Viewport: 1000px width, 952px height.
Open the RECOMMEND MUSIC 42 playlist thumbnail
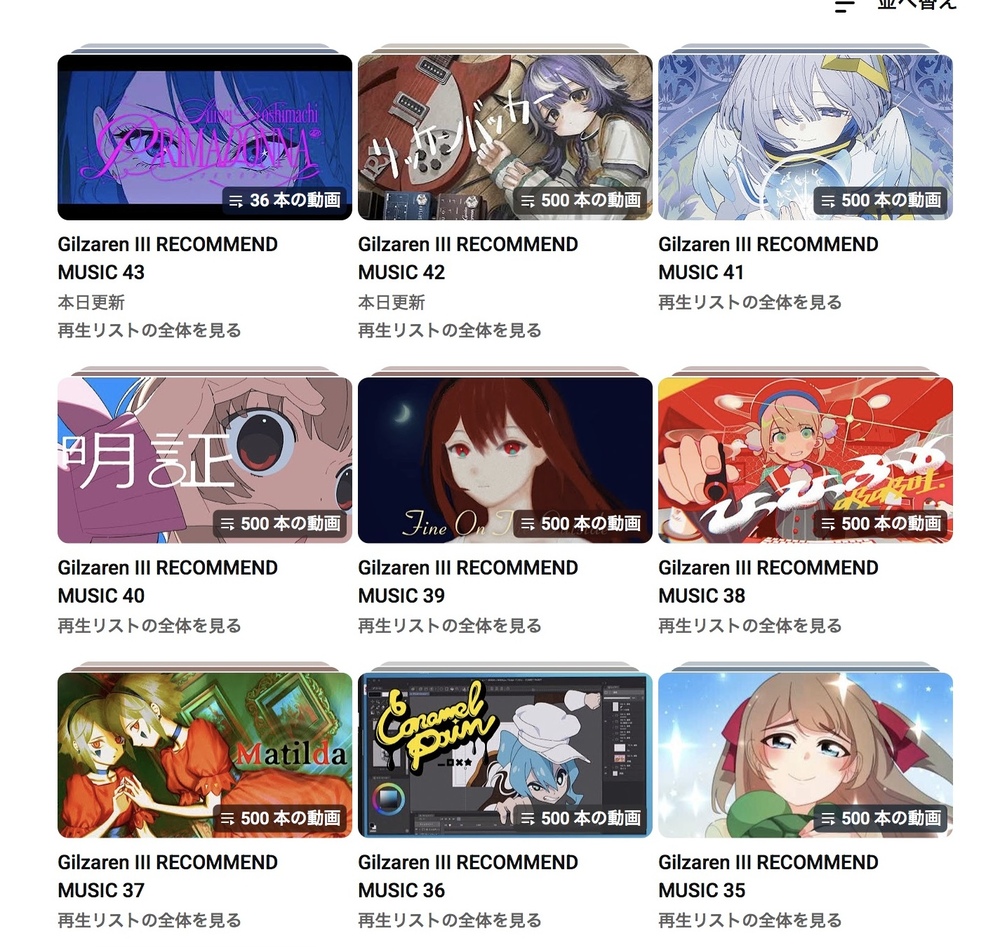505,137
